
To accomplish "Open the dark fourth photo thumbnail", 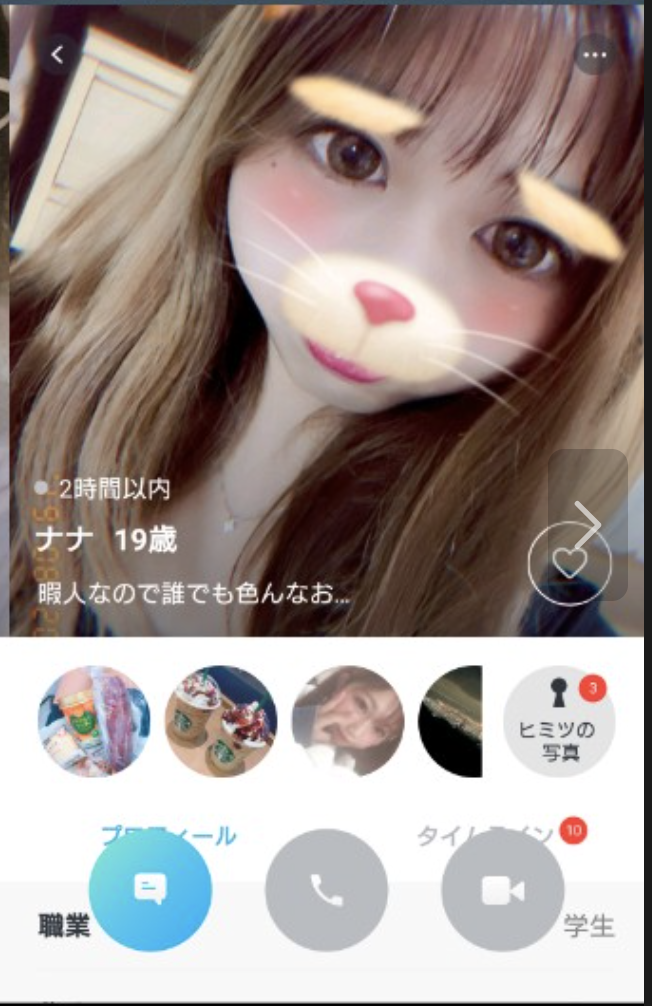I will 451,721.
